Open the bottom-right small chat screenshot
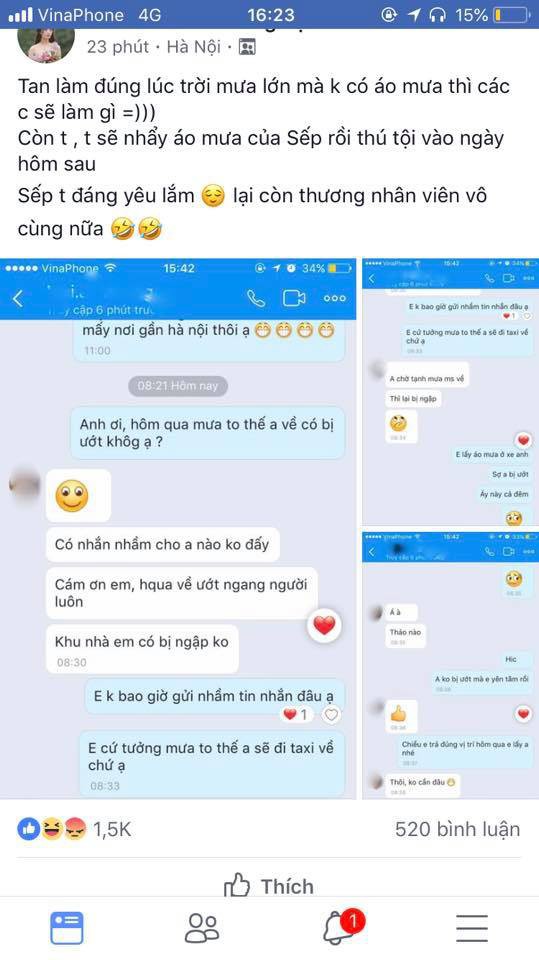This screenshot has height=960, width=539. click(450, 665)
